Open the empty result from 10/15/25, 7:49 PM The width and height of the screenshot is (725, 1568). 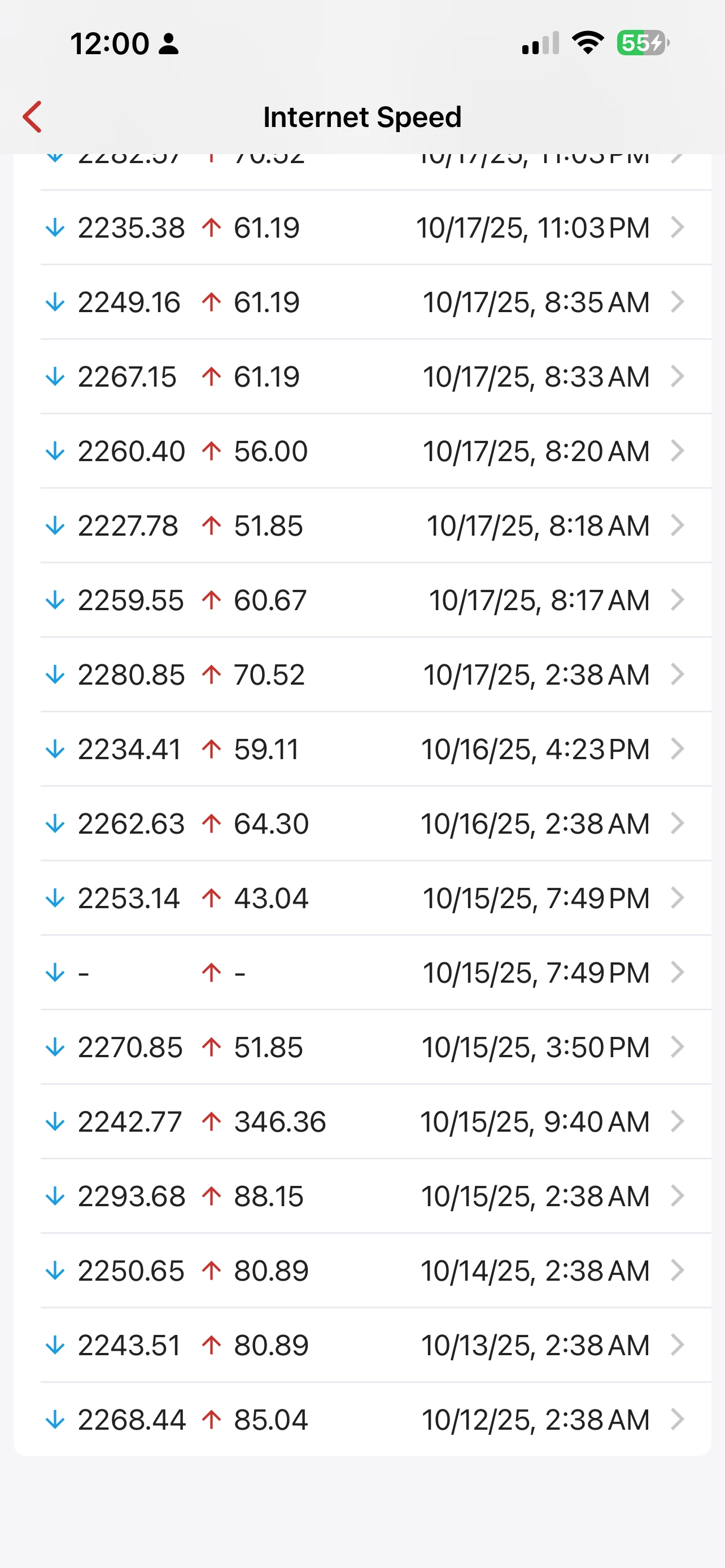coord(363,973)
